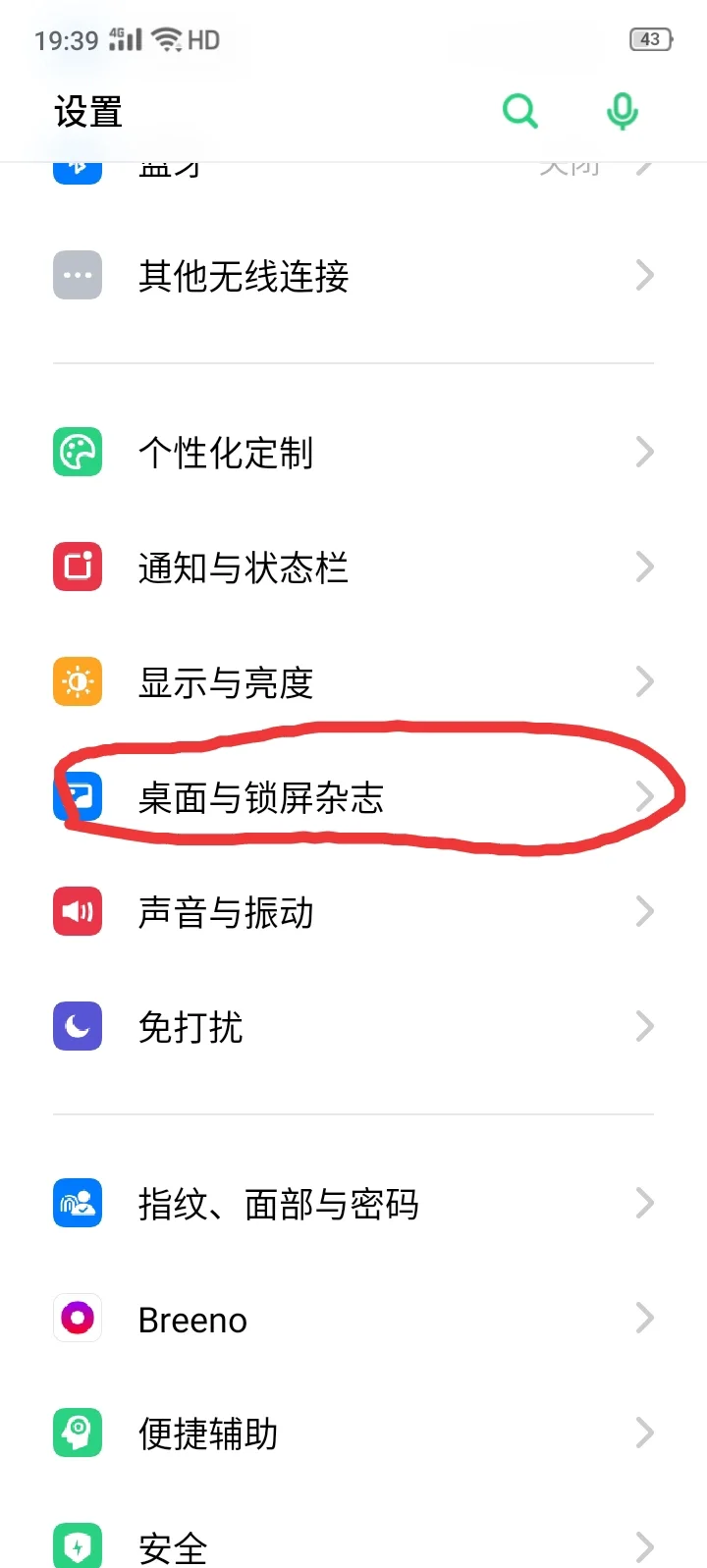Expand 声音与振动 via its chevron

pos(643,911)
